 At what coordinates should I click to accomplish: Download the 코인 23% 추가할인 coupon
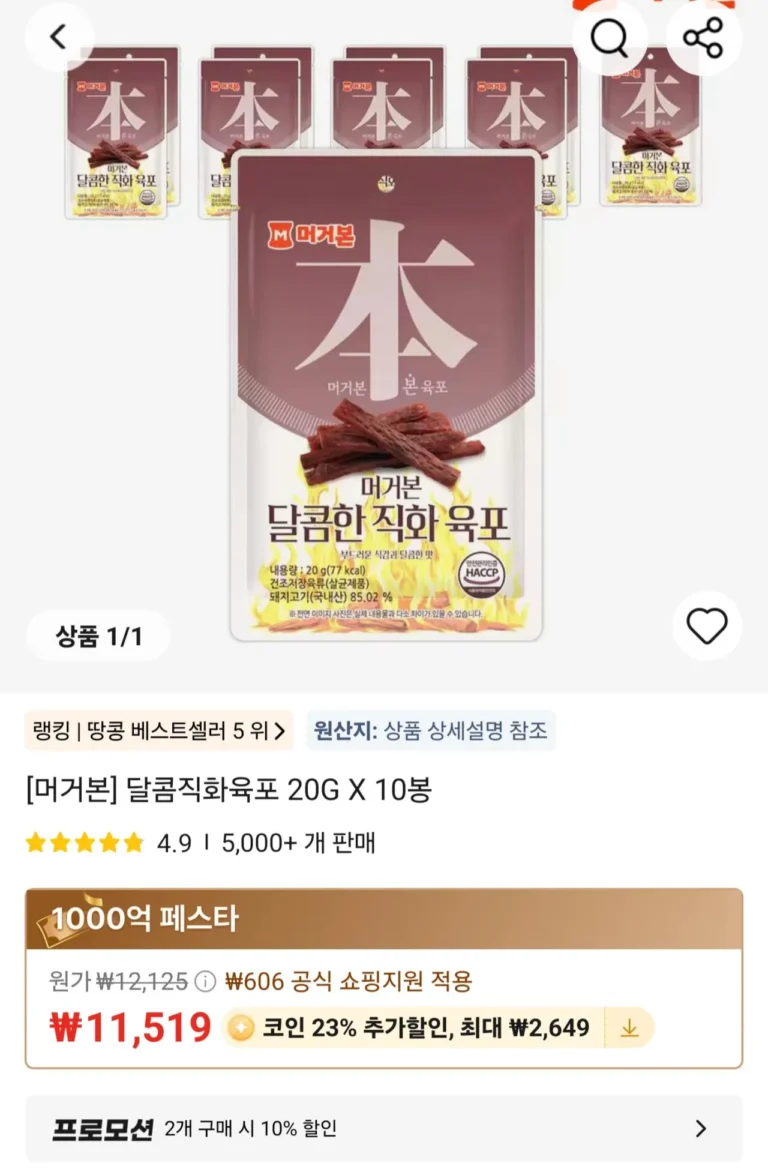(629, 1028)
